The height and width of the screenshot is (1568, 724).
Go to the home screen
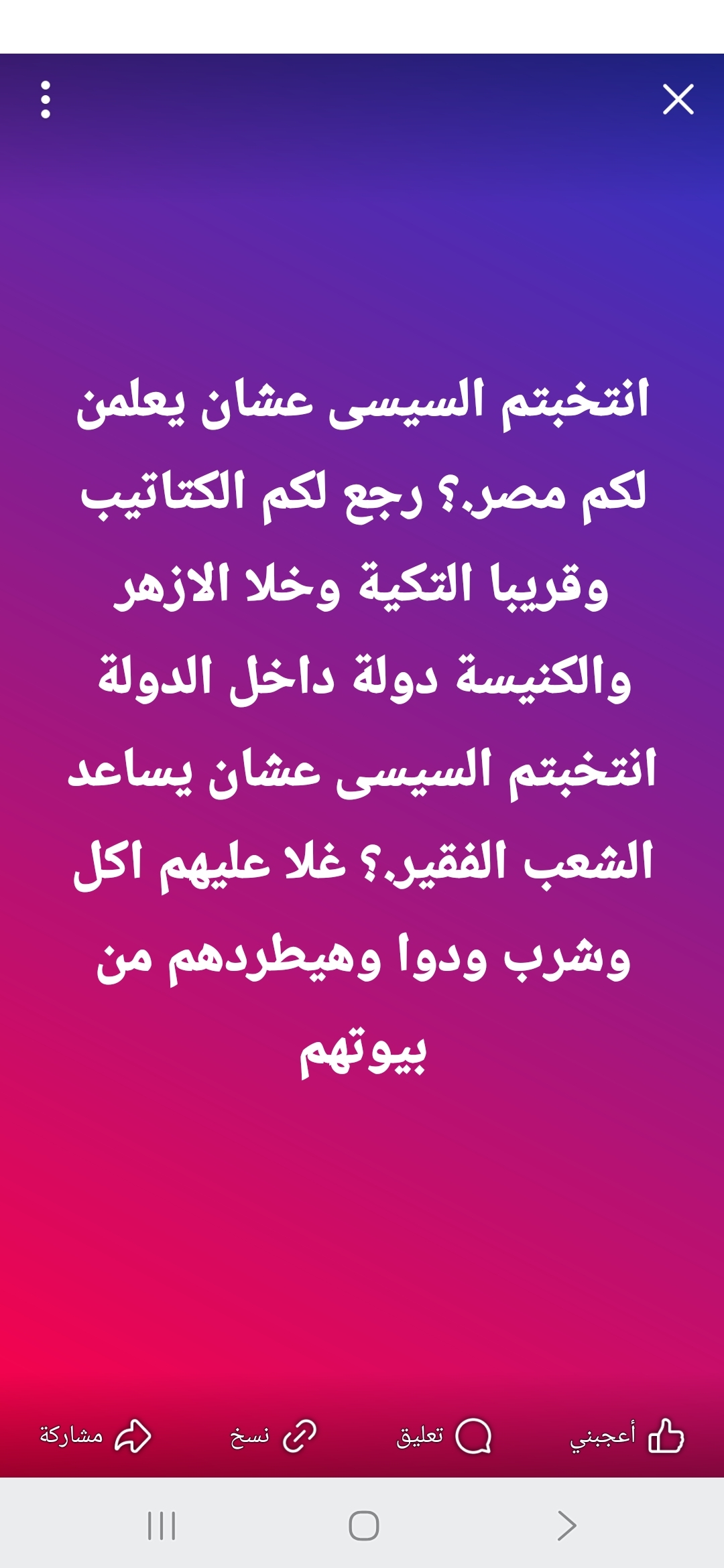(363, 1526)
